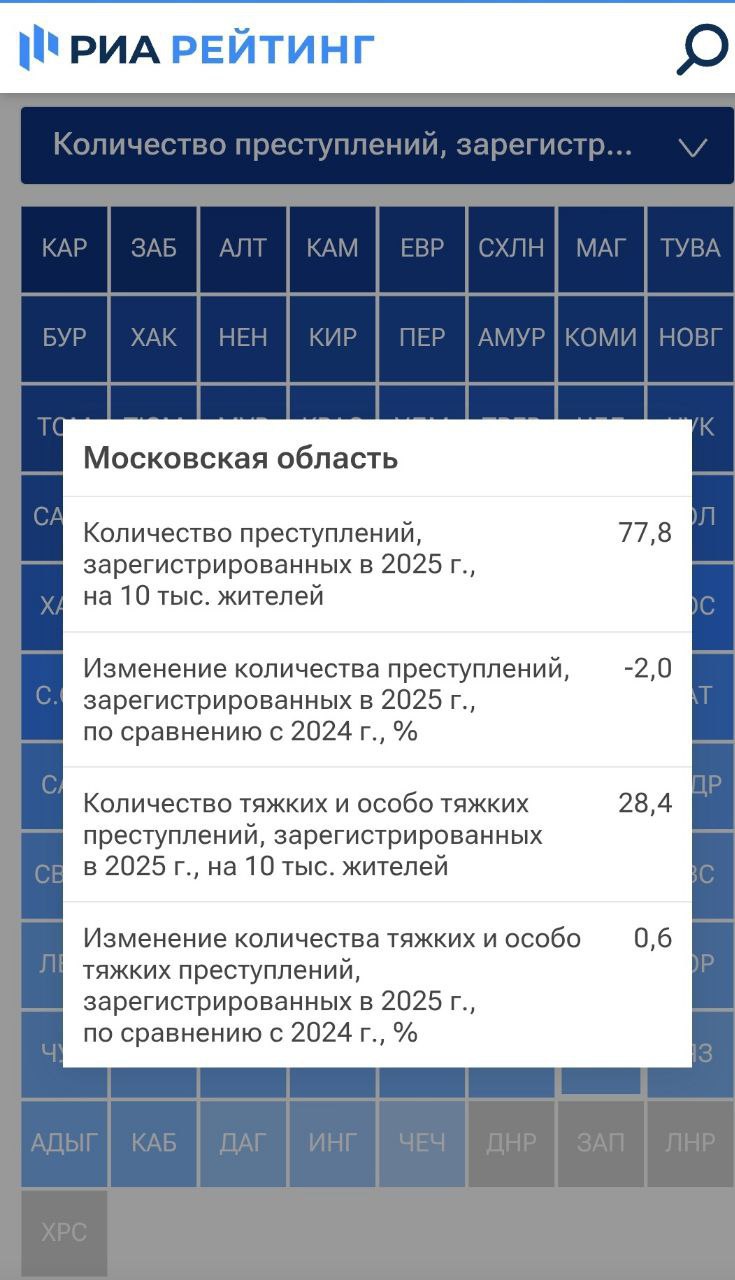Choose the АЛТ region tile
The image size is (735, 1280).
tap(243, 249)
